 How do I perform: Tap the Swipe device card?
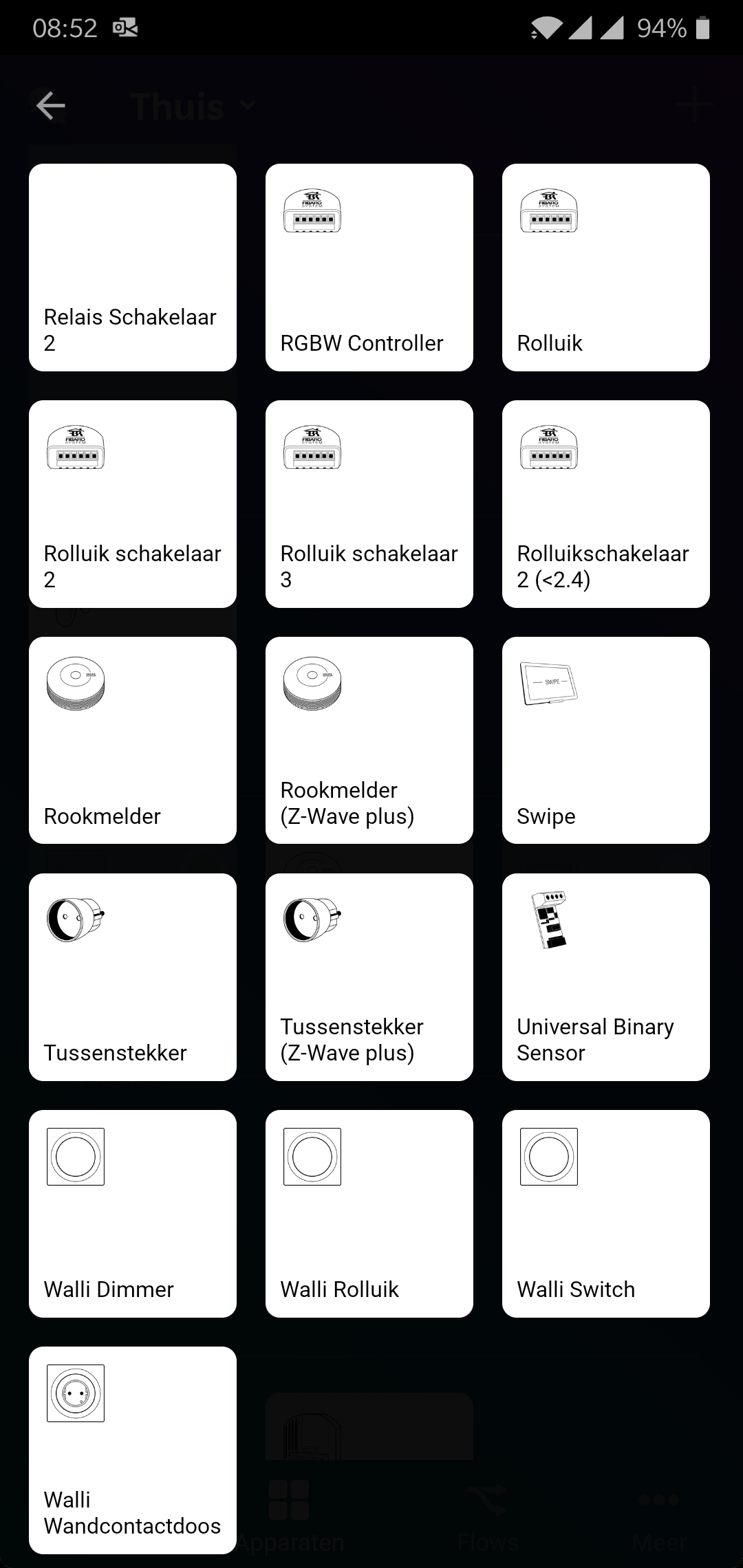coord(606,741)
